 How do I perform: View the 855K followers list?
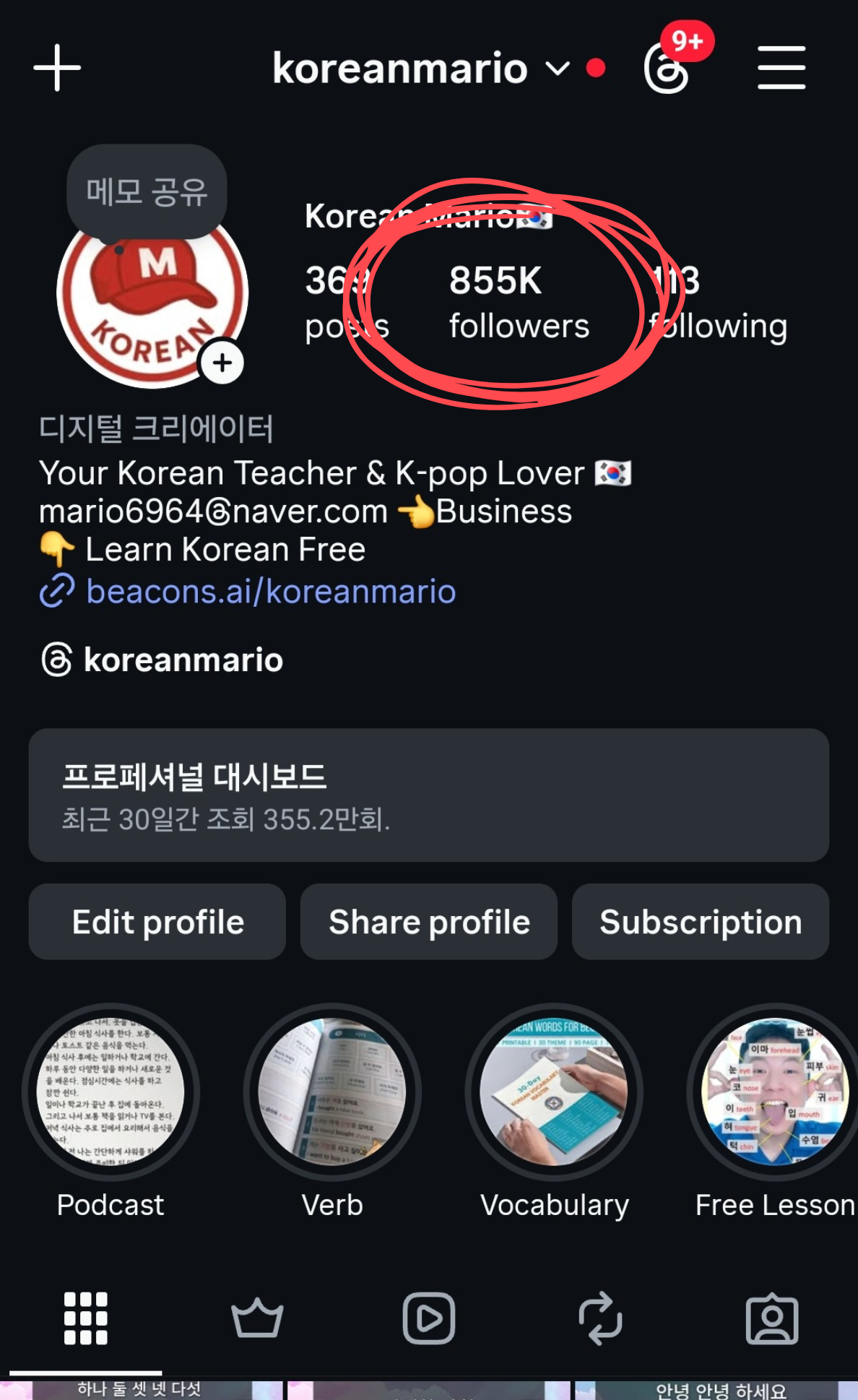click(x=518, y=302)
